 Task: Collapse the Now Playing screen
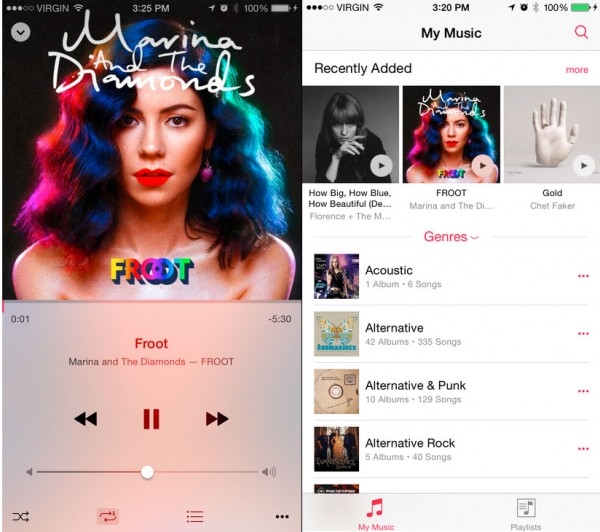pos(20,32)
